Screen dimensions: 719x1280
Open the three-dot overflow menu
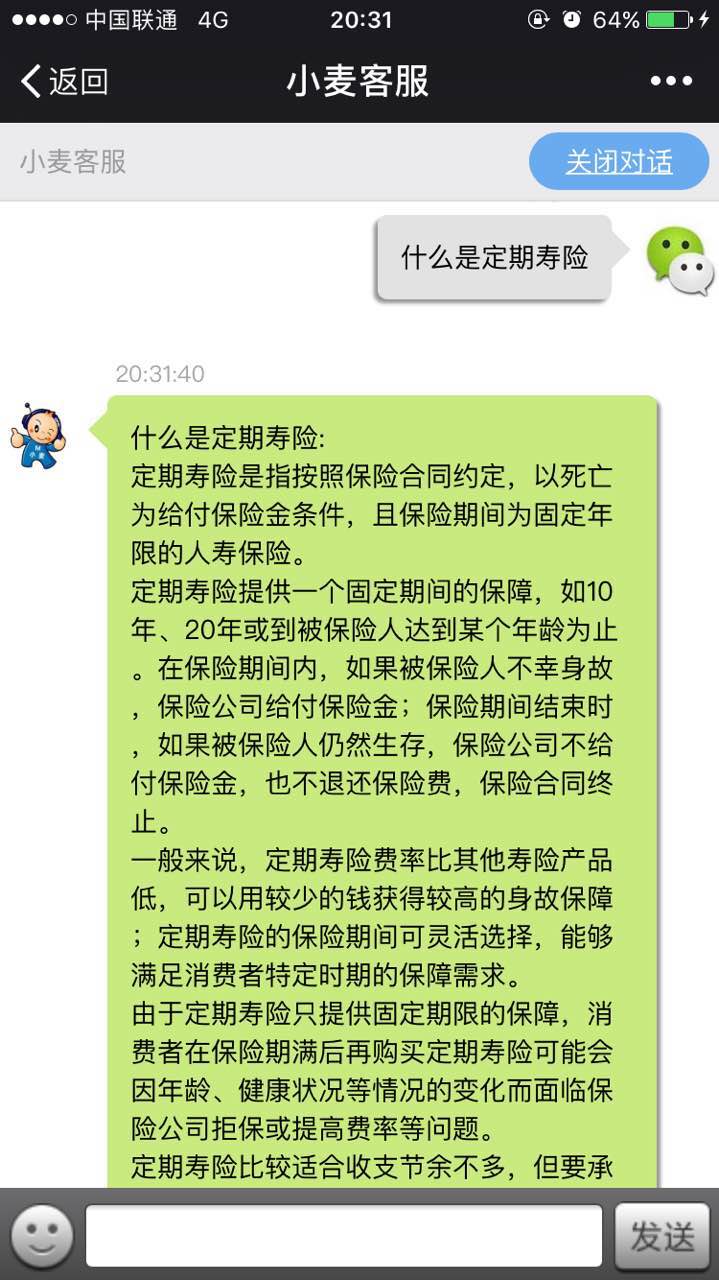pyautogui.click(x=671, y=81)
